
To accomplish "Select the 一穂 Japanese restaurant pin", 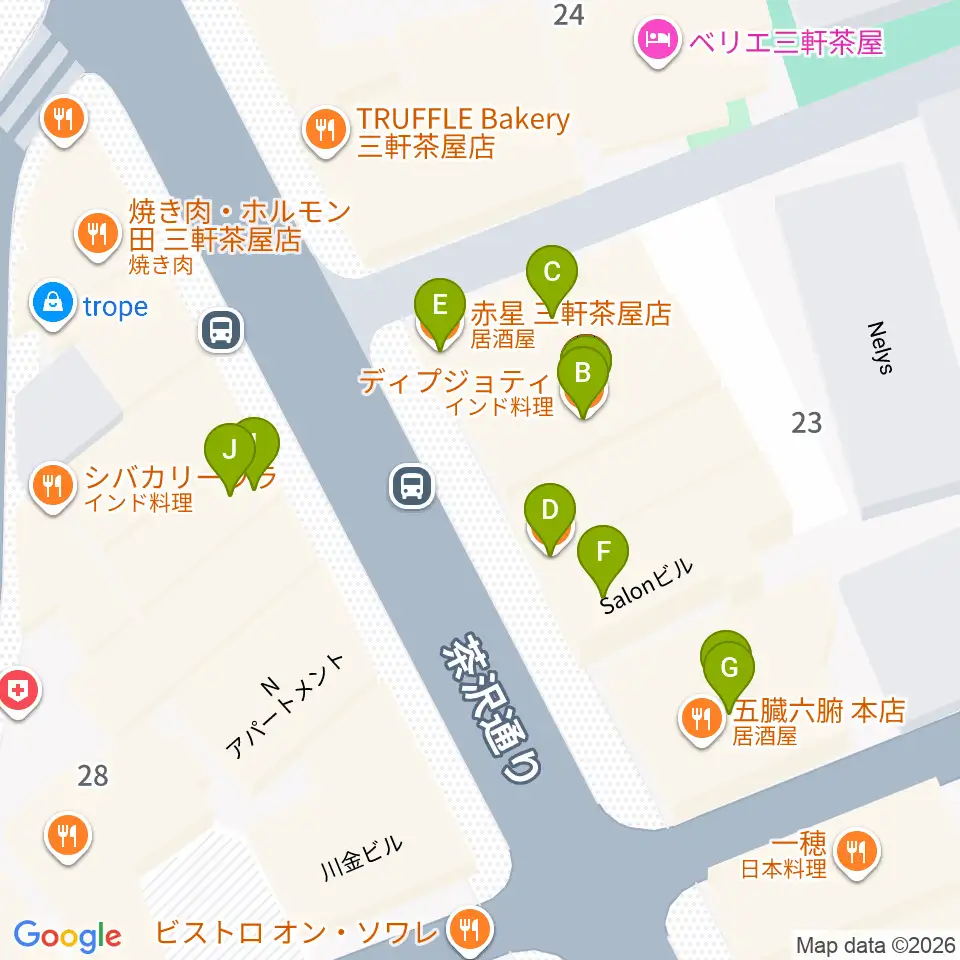I will [x=857, y=851].
